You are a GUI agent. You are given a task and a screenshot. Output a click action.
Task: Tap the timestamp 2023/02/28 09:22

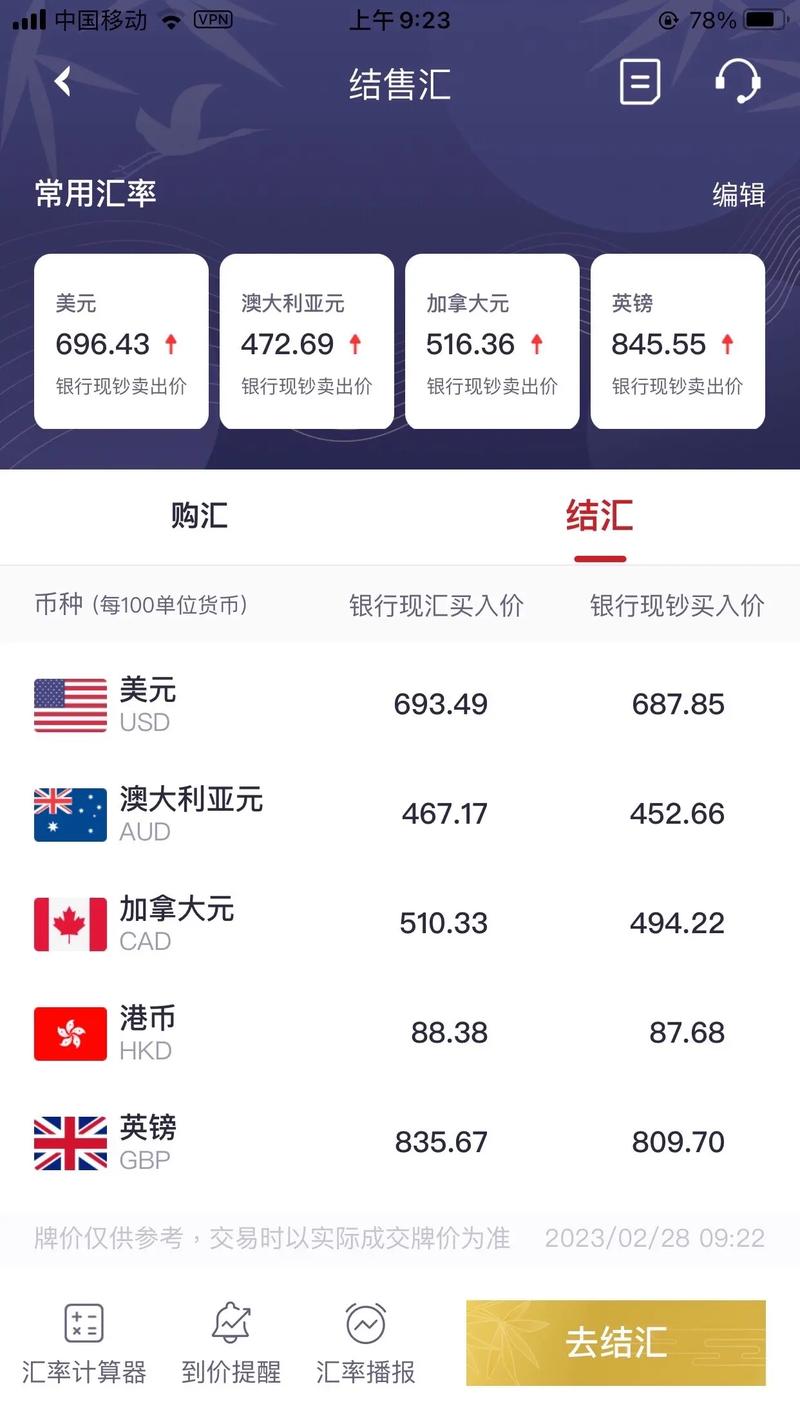pyautogui.click(x=654, y=1238)
